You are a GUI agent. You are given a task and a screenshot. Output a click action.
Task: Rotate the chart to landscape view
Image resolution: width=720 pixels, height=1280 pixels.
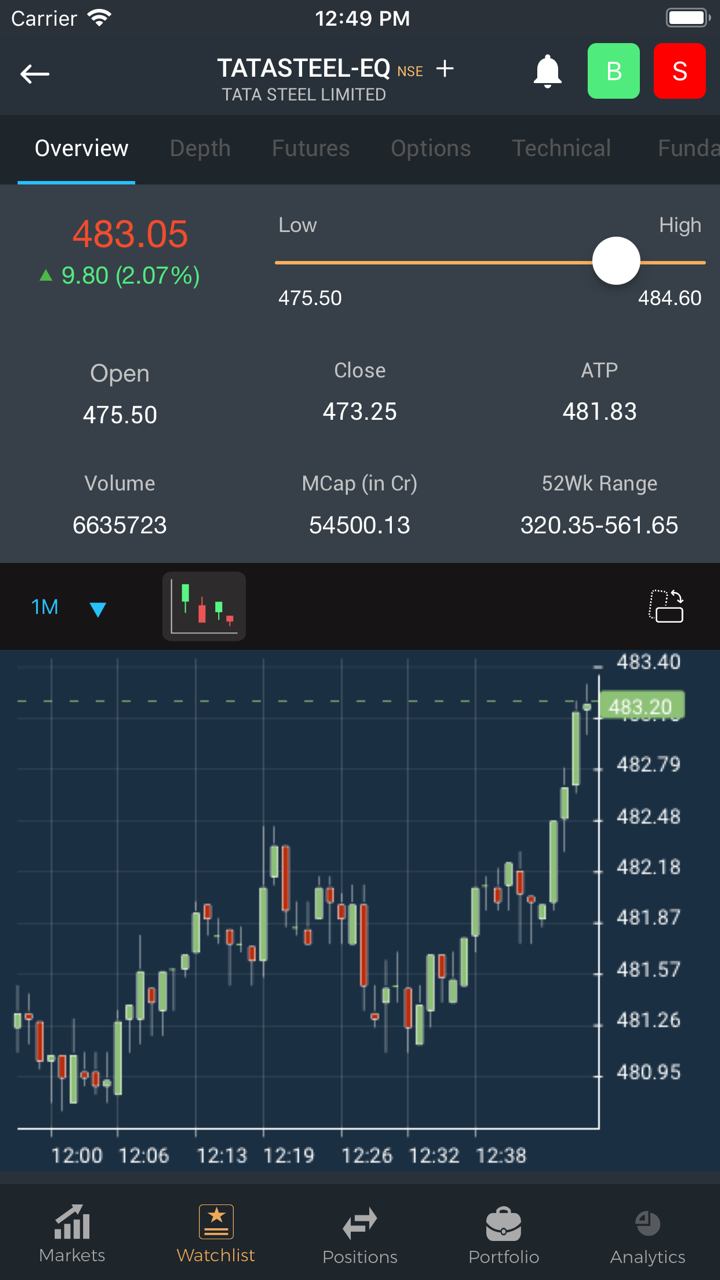point(666,607)
